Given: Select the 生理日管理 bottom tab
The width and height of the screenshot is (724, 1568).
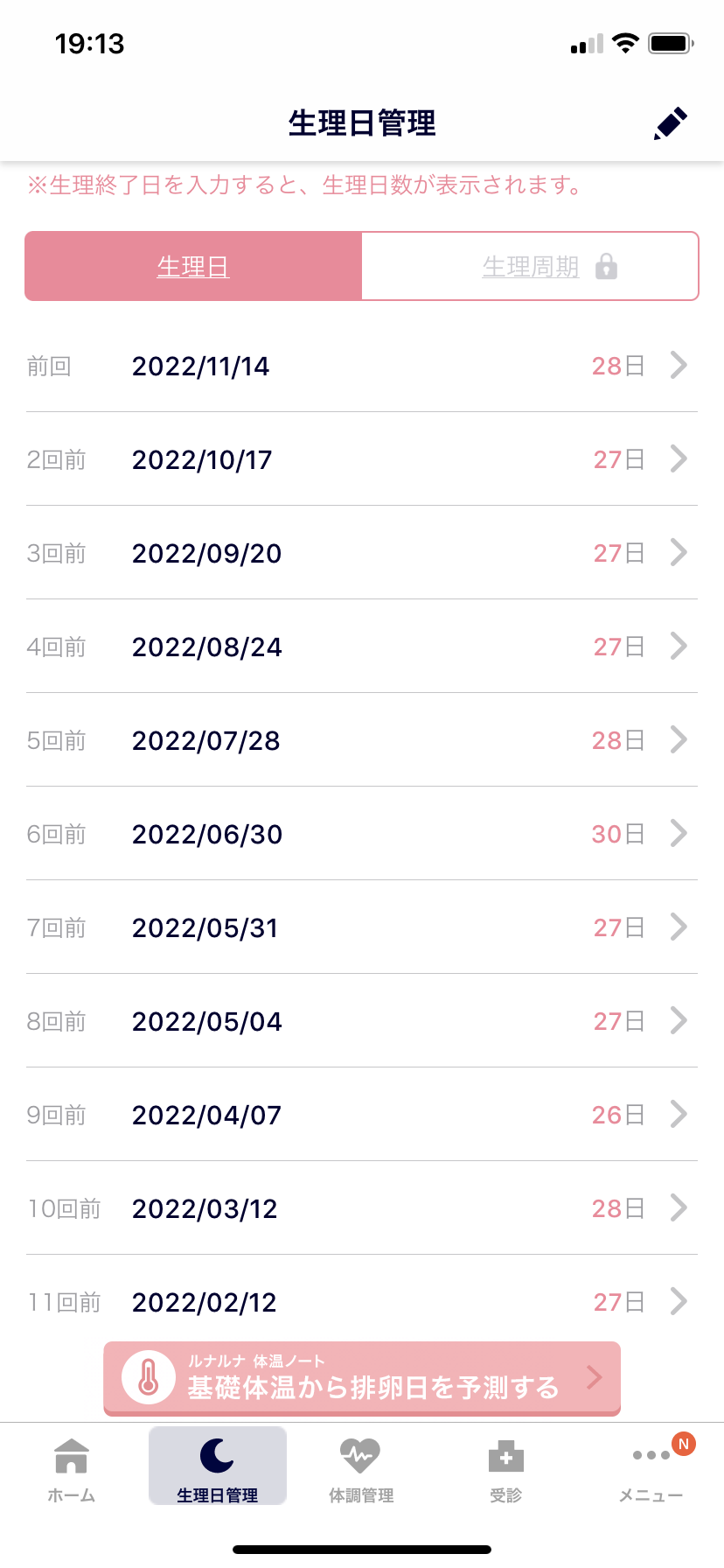Looking at the screenshot, I should coord(218,1466).
